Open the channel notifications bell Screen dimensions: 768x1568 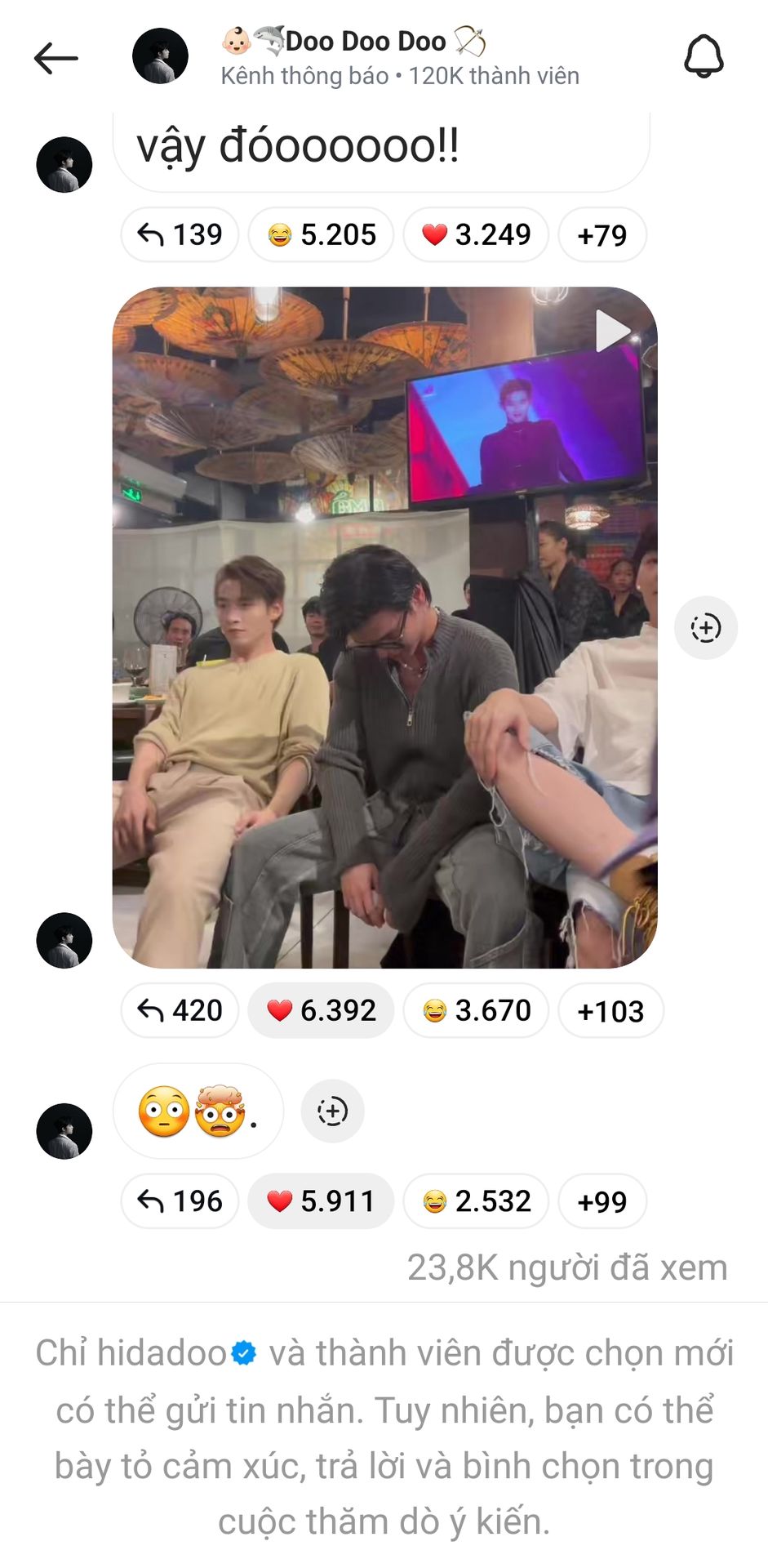click(x=704, y=57)
